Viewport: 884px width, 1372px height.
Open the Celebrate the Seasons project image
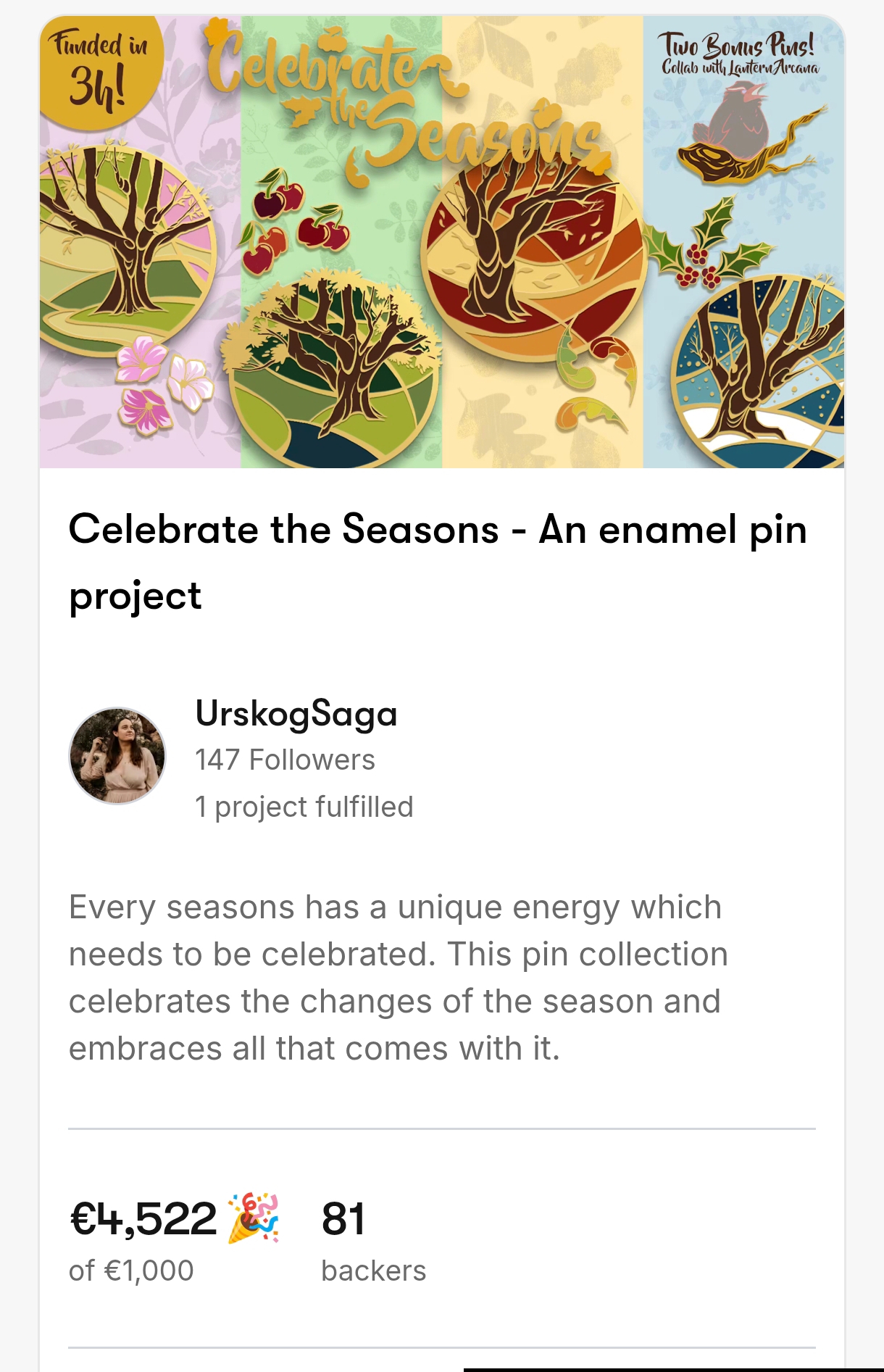442,242
